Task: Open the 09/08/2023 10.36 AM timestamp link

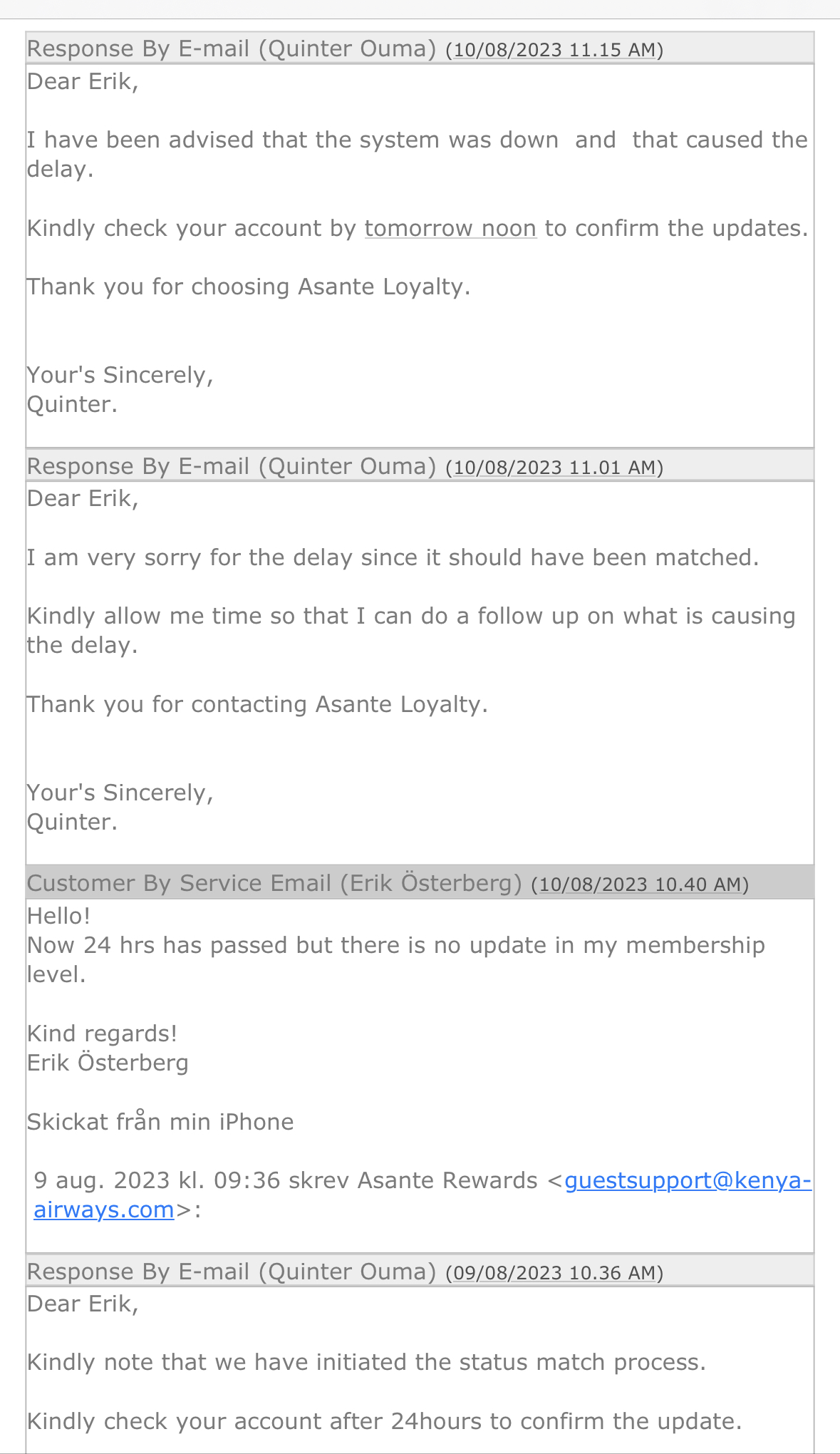Action: point(554,1273)
